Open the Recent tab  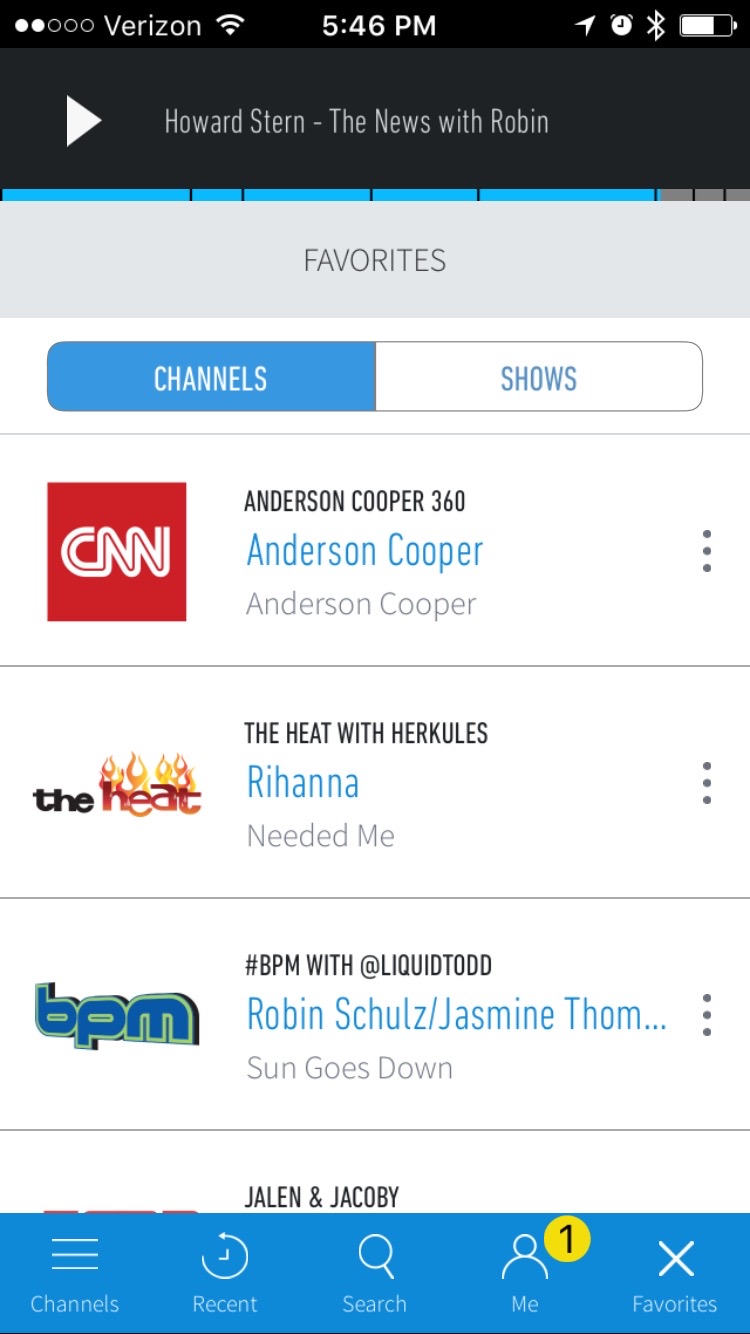[225, 1273]
